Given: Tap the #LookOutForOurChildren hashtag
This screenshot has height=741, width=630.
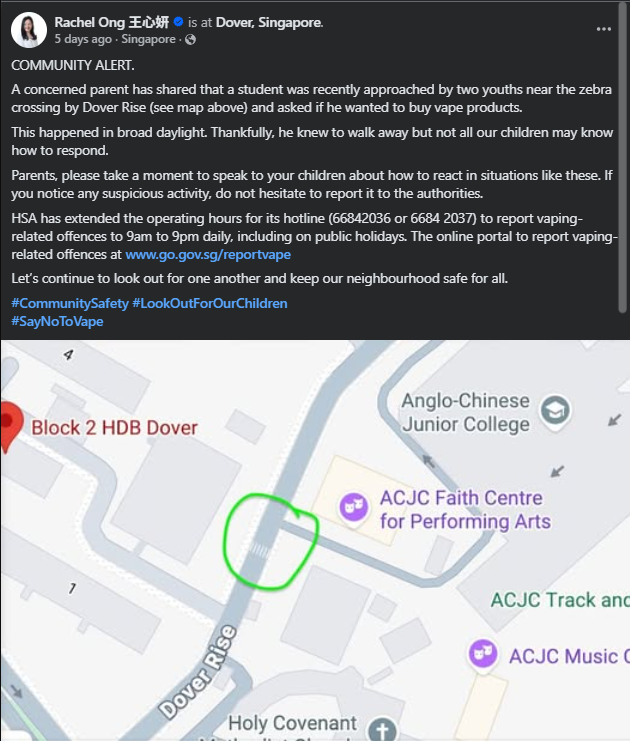Looking at the screenshot, I should point(209,303).
